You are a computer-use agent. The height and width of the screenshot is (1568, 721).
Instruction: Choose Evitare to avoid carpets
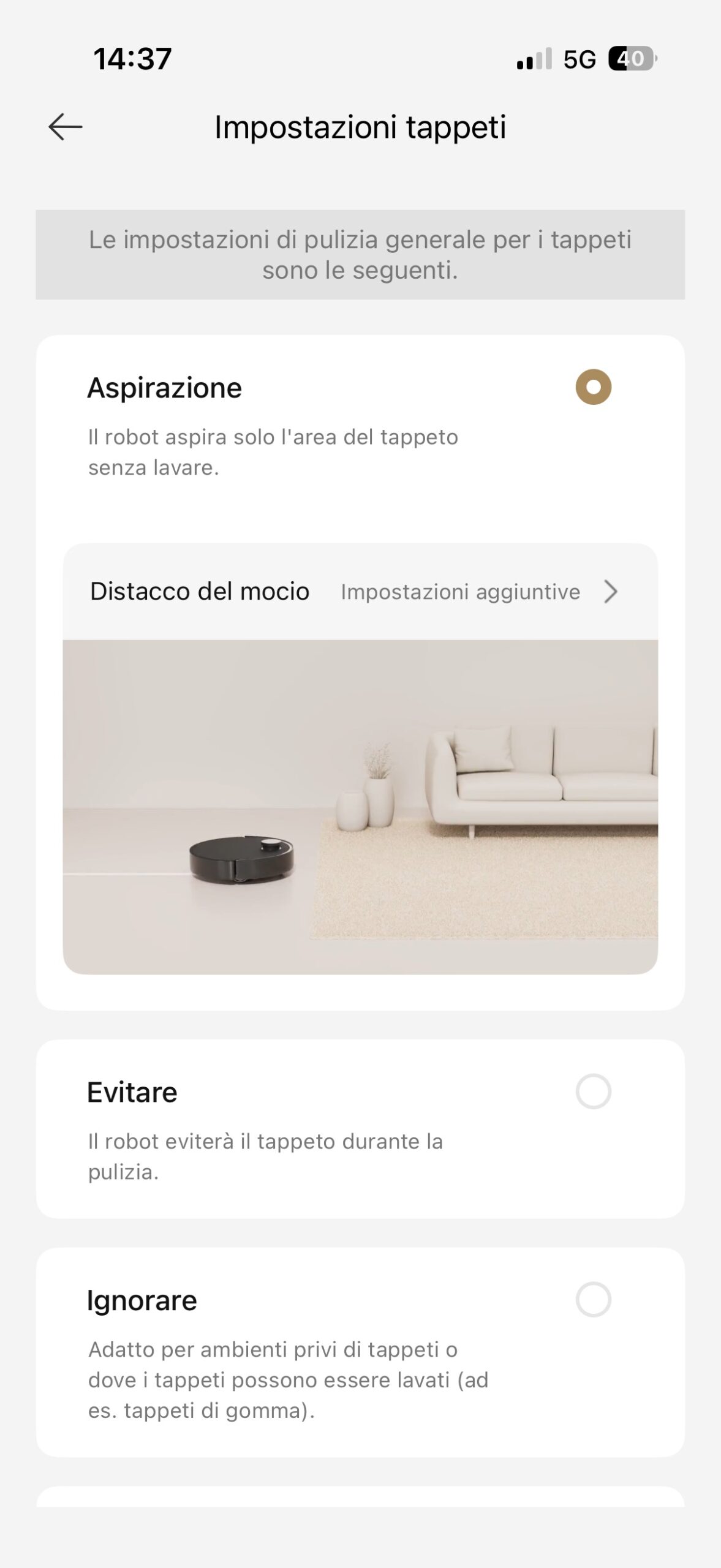click(x=593, y=1091)
